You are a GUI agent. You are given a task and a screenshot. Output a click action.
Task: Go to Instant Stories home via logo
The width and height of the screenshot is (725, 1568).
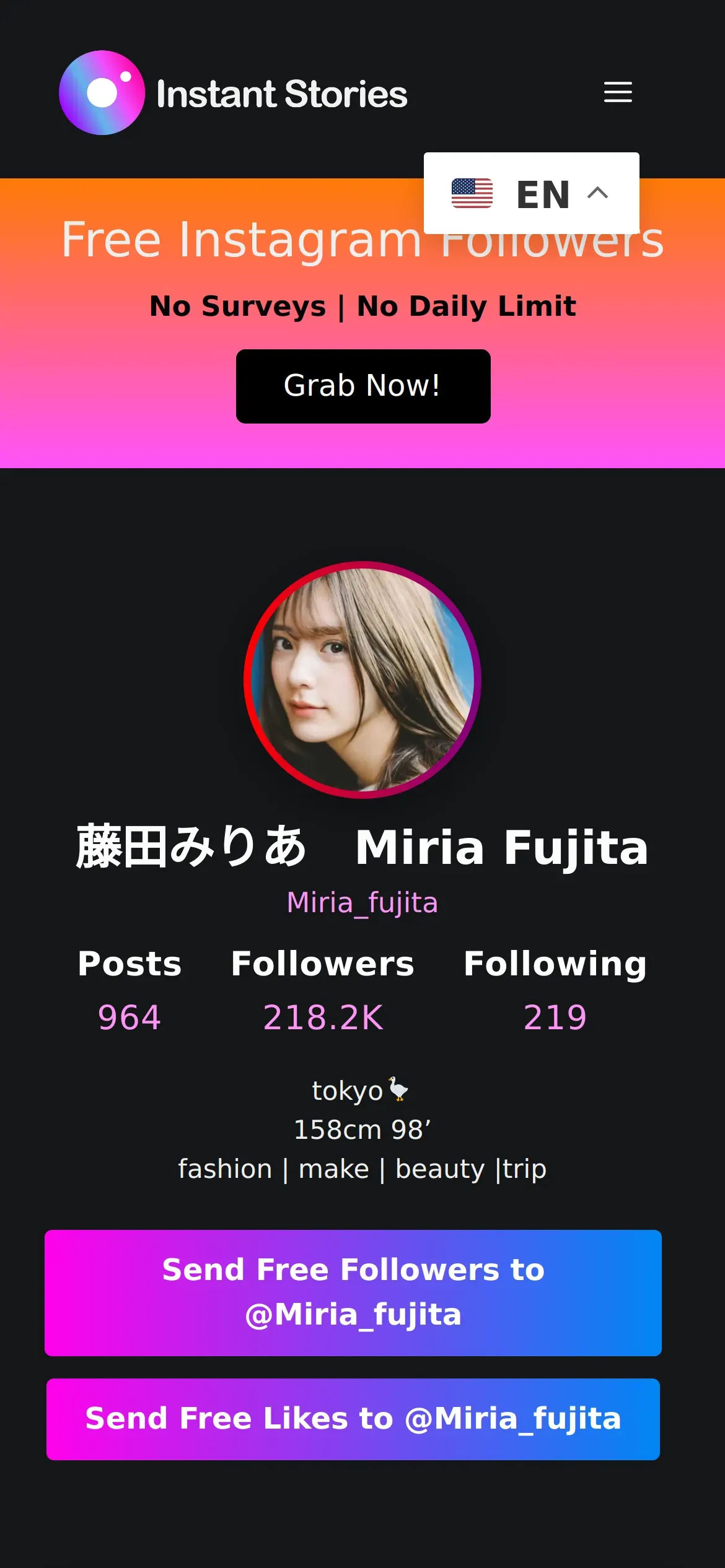(233, 93)
